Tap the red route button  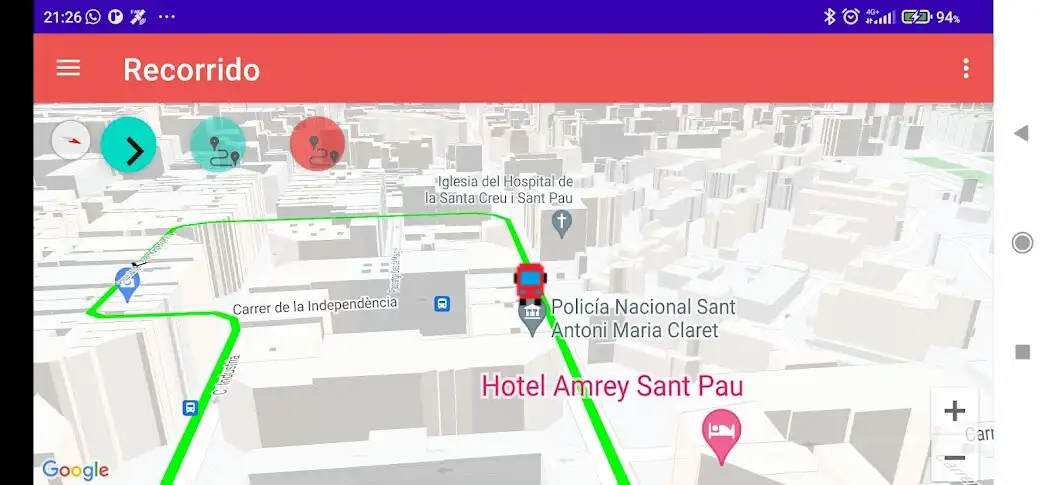point(318,145)
